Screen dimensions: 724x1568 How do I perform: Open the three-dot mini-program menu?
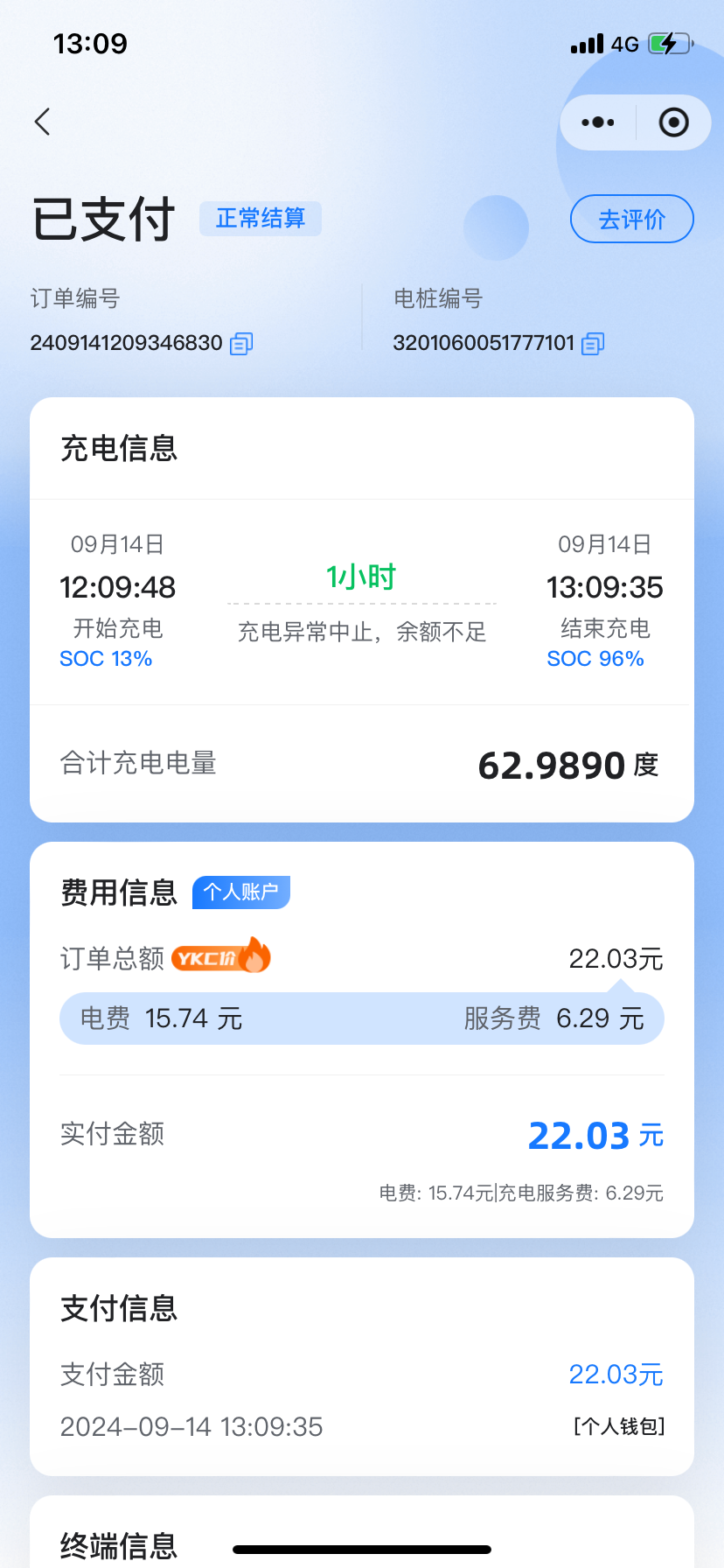(x=597, y=122)
